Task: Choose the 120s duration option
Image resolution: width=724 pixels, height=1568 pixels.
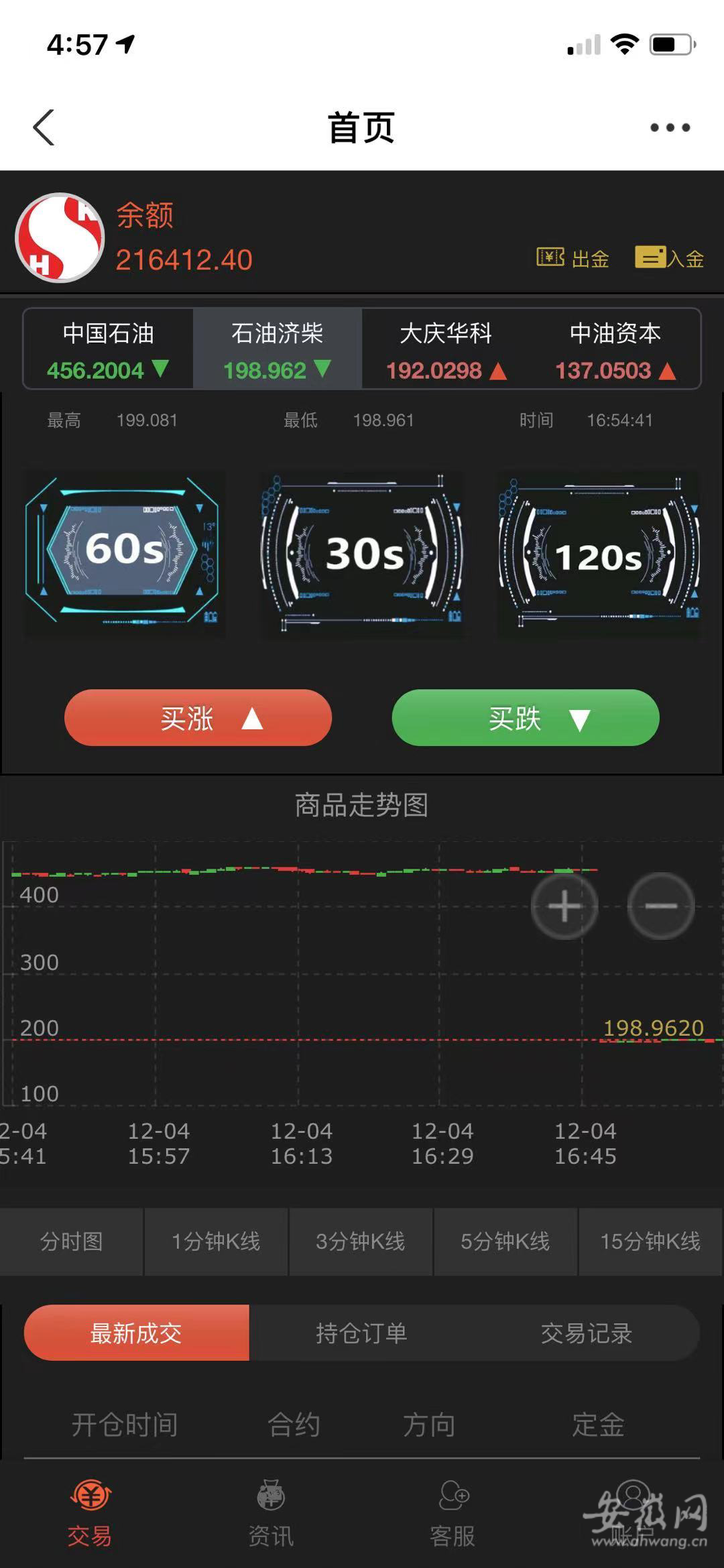Action: point(599,554)
